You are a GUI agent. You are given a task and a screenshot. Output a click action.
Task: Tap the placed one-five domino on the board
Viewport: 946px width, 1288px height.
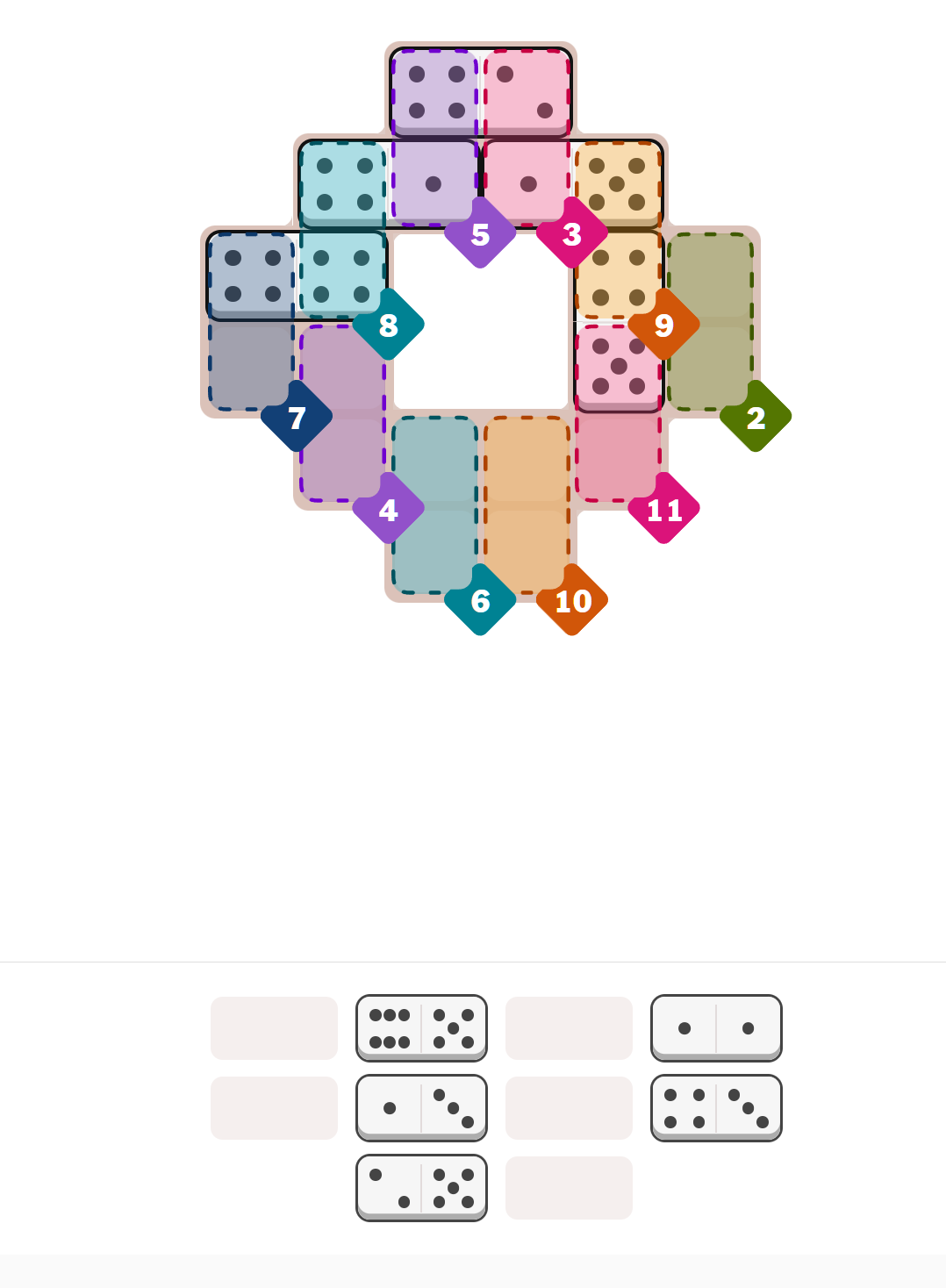click(572, 183)
